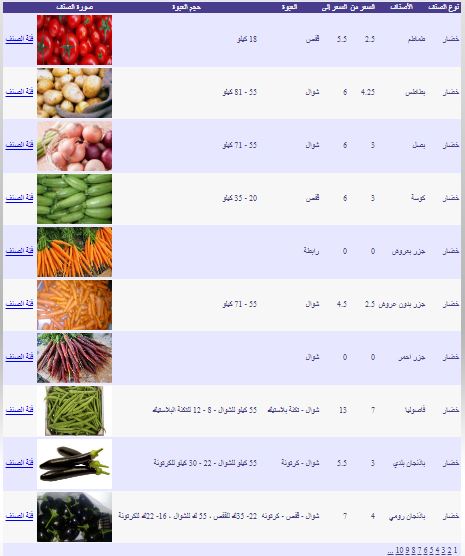The height and width of the screenshot is (556, 465).
Task: Open the فئة الصنف link for بصل
Action: tap(20, 145)
